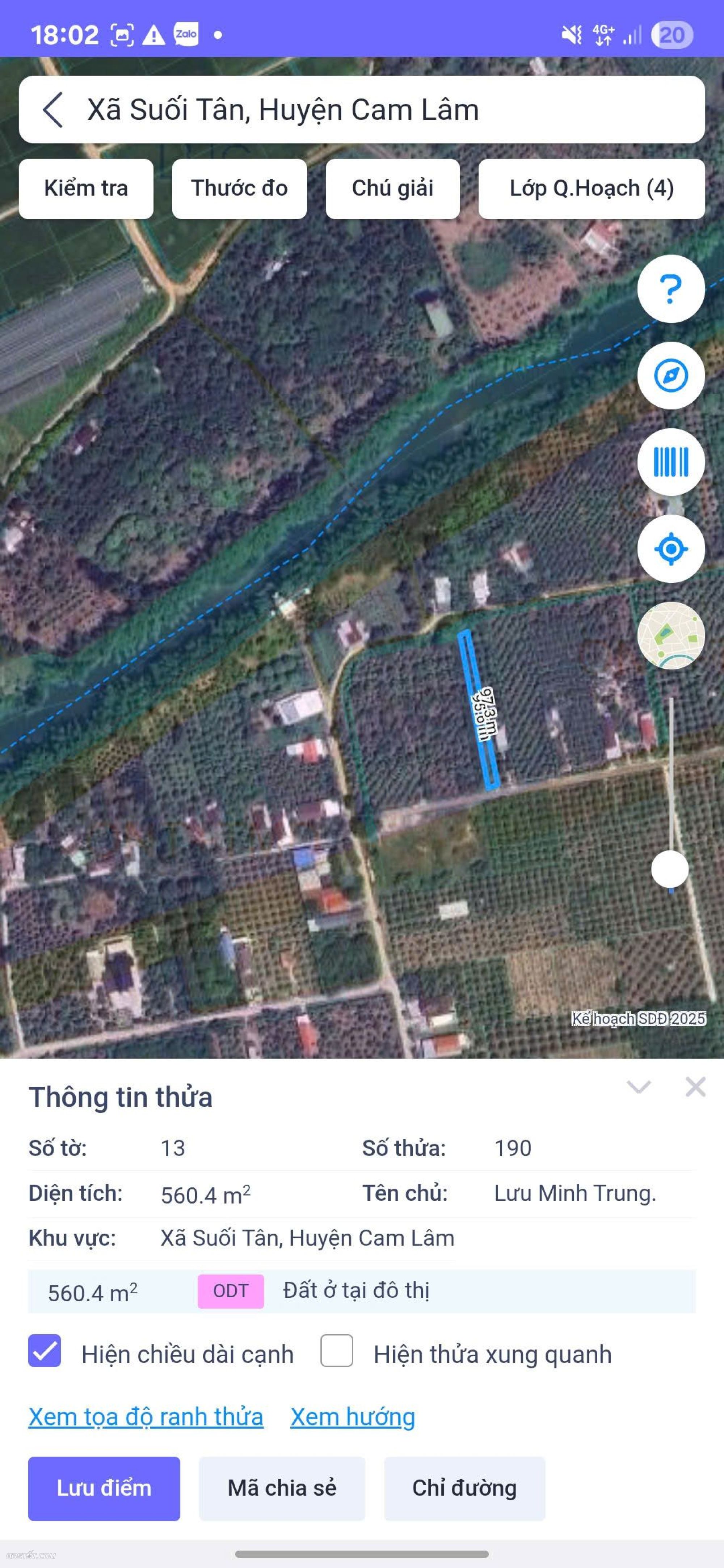Close the Thông tin thửa panel

(x=695, y=1086)
